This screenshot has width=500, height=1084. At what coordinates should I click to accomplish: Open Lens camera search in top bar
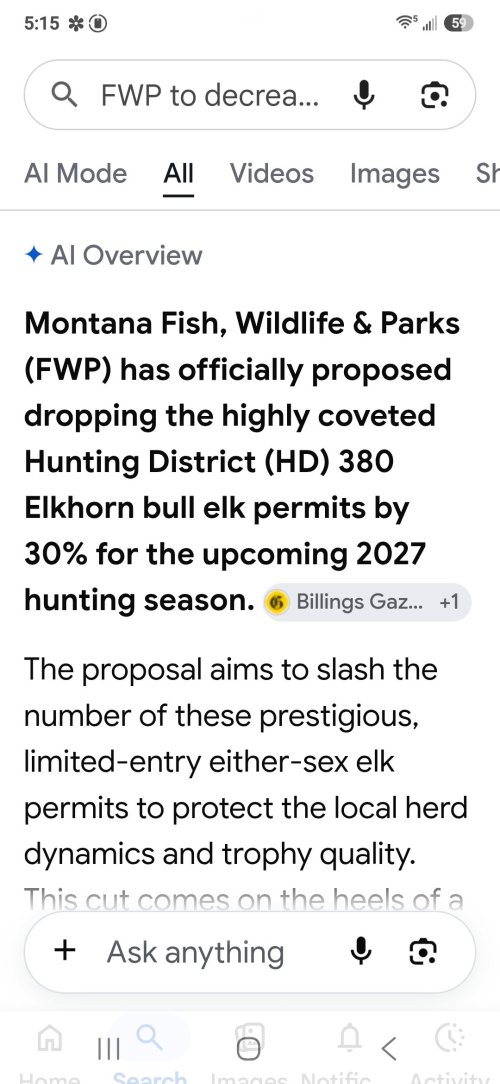pyautogui.click(x=434, y=95)
